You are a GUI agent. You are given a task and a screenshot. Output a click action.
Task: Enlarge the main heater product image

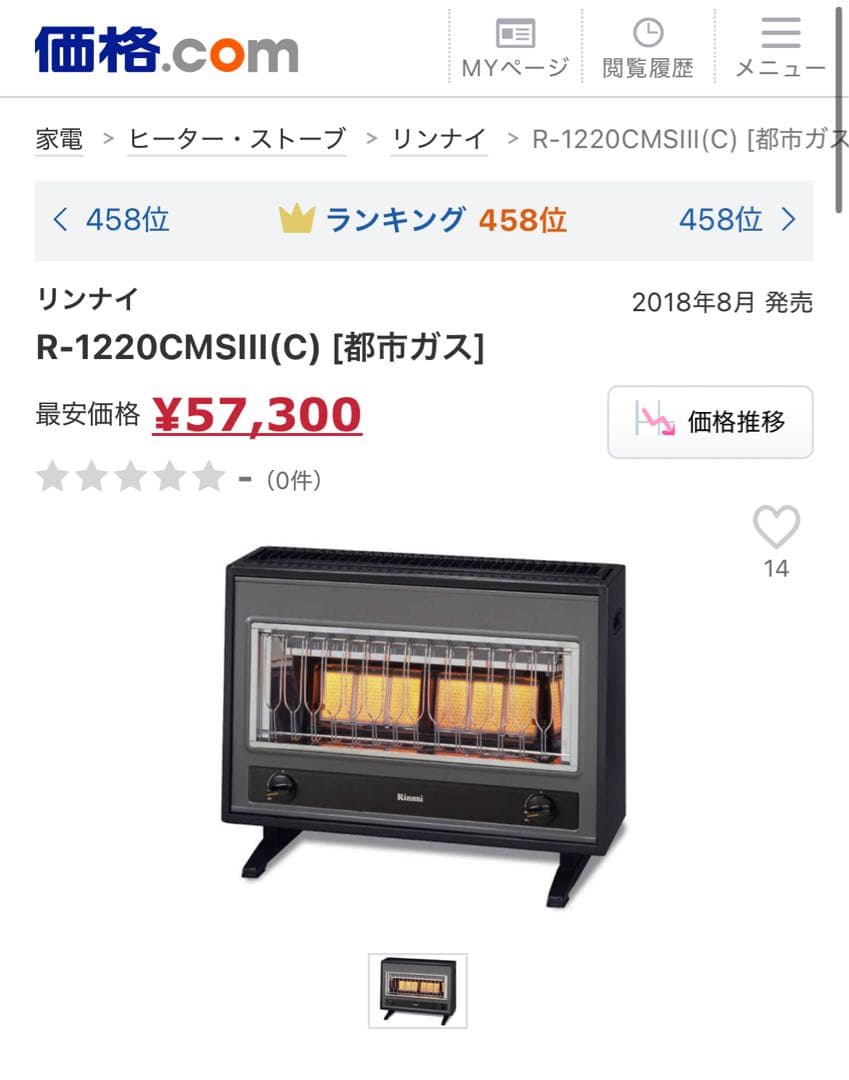tap(424, 722)
